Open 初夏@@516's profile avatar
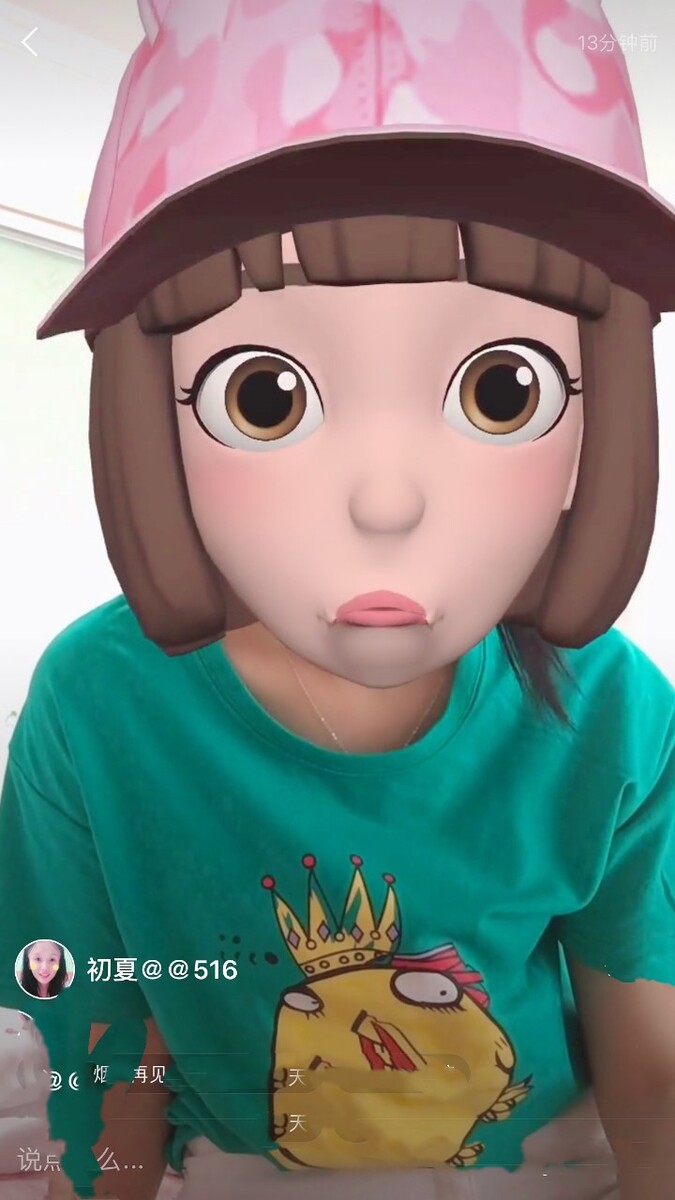 [x=45, y=968]
